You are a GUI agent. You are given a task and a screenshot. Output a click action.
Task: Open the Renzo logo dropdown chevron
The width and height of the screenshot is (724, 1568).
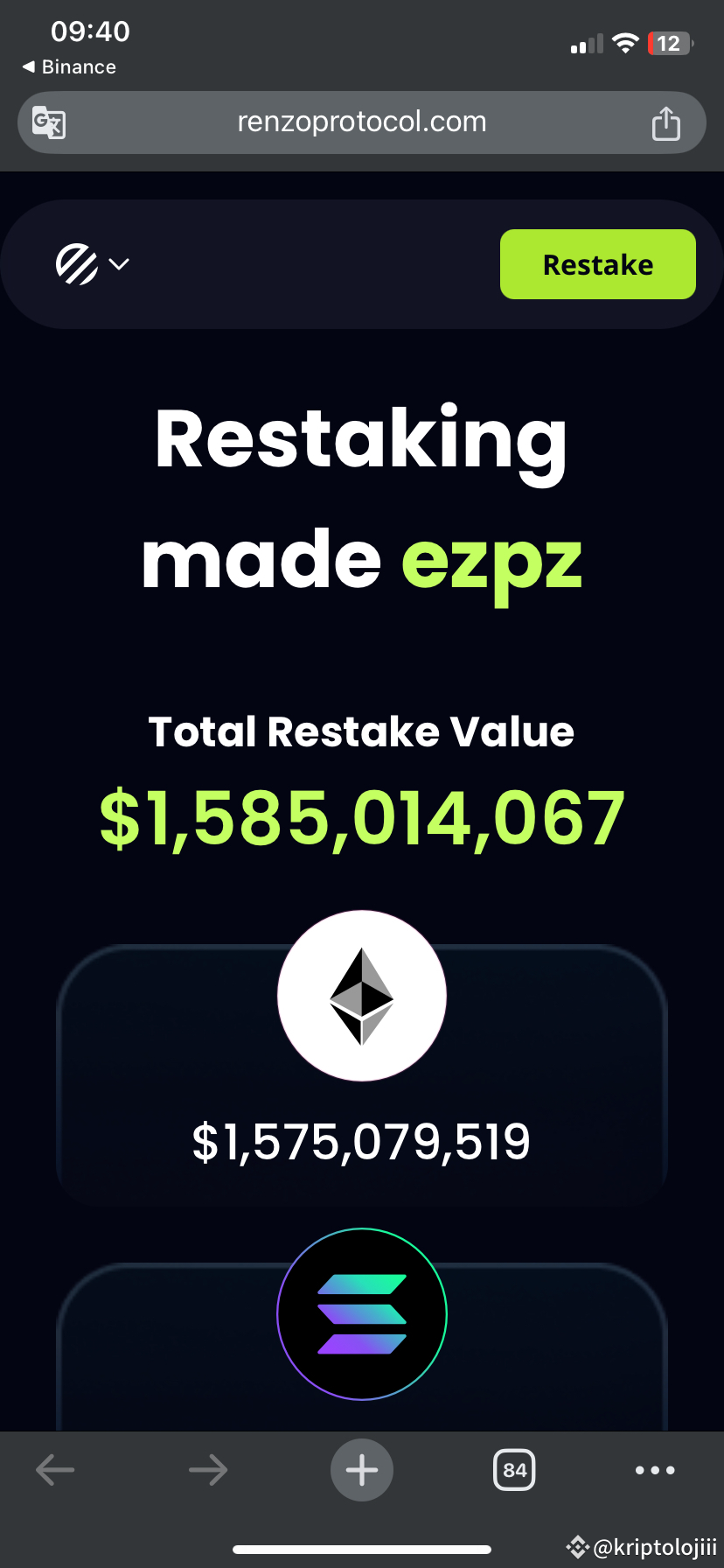click(x=121, y=263)
